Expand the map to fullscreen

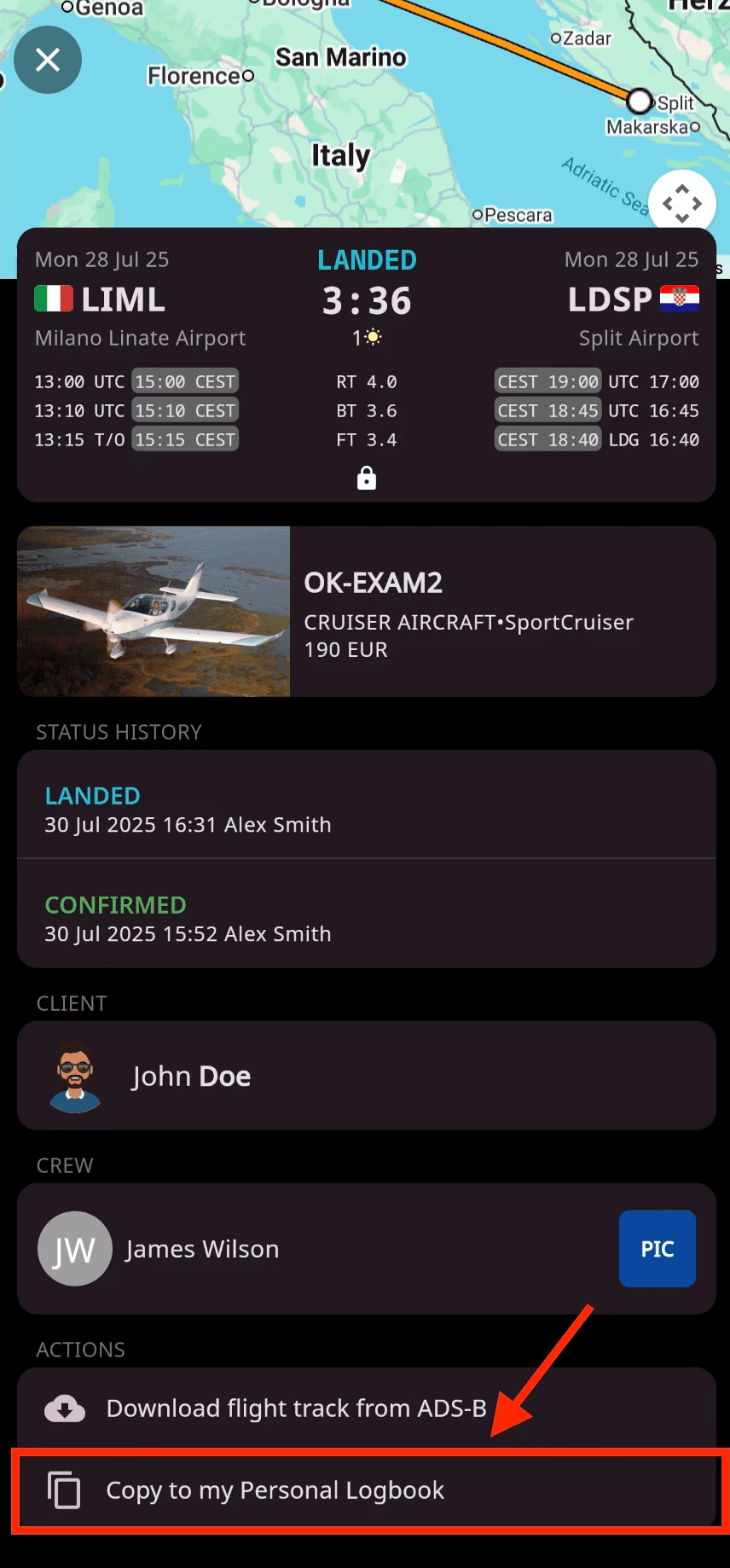click(681, 204)
